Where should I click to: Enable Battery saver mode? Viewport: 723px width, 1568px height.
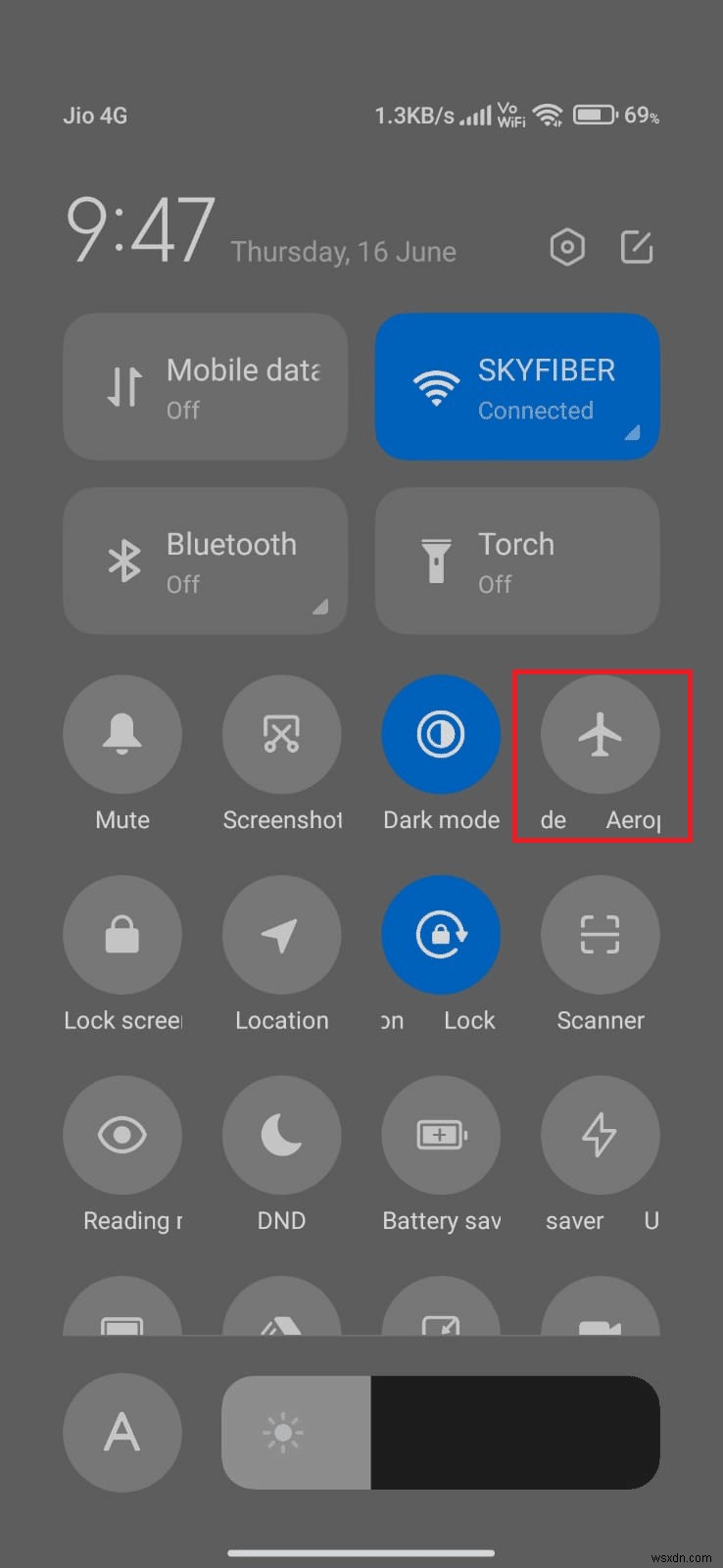point(441,1134)
